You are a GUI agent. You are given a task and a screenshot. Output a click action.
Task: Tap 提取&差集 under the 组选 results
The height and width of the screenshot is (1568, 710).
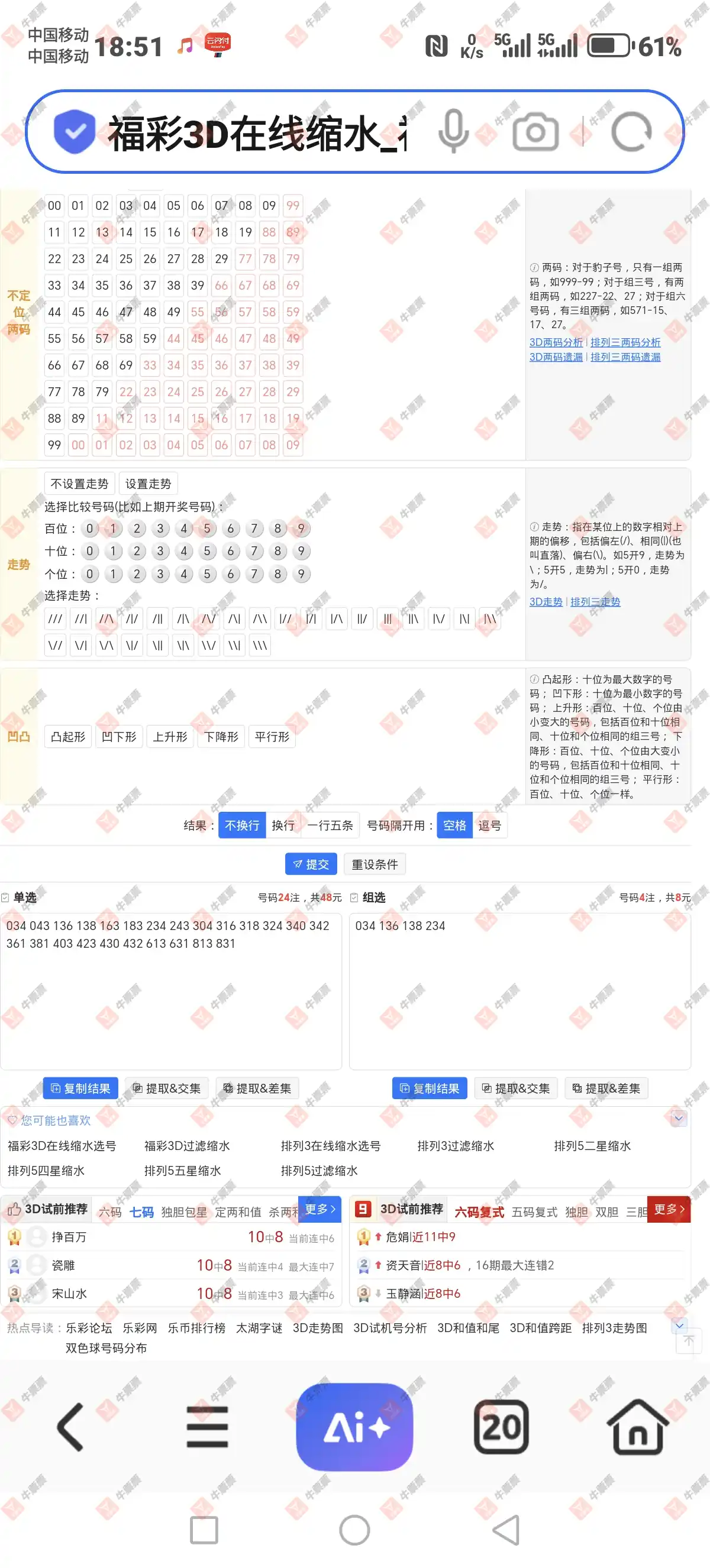(606, 1088)
